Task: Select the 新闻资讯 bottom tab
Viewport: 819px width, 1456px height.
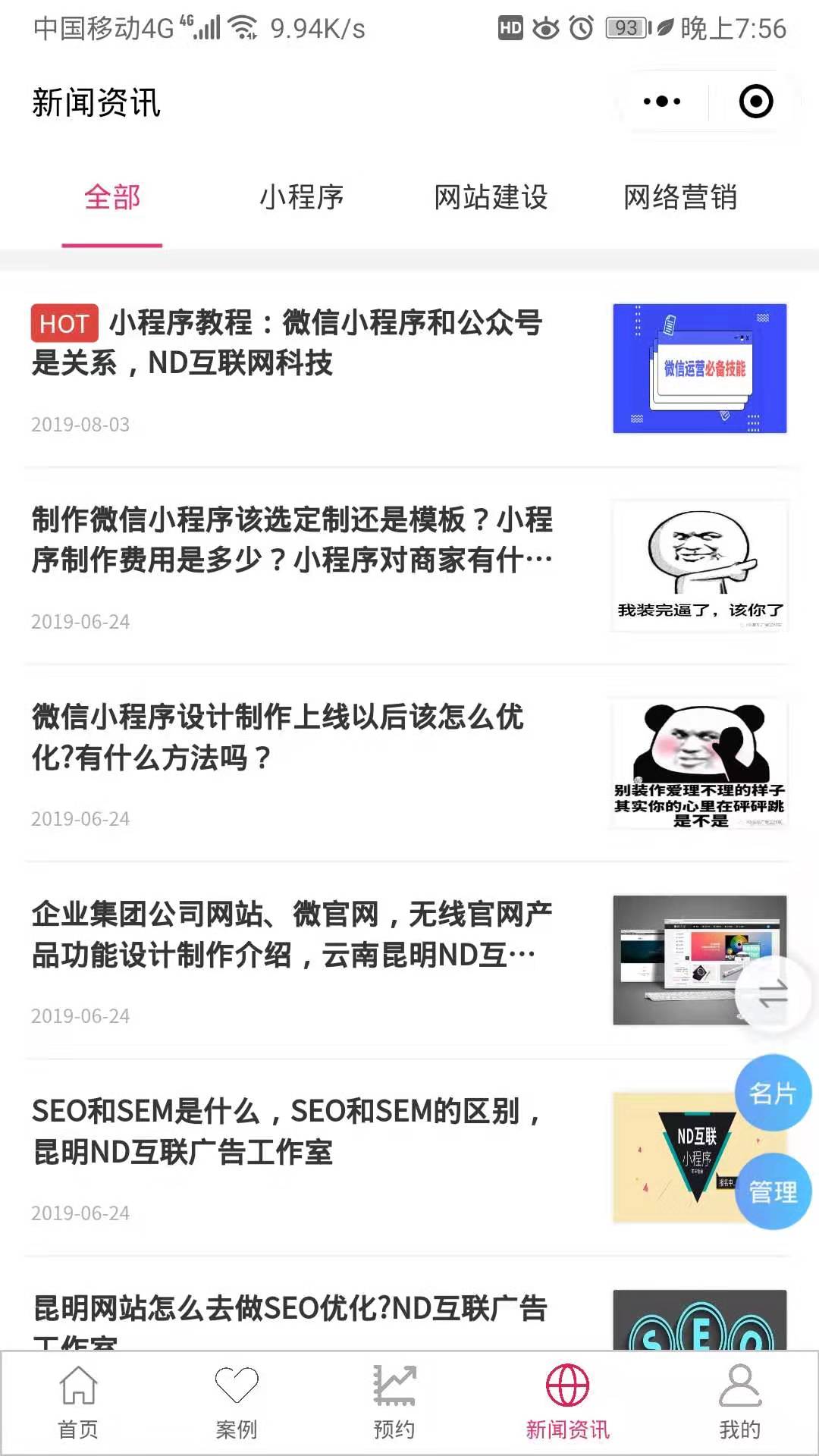Action: pos(567,1403)
